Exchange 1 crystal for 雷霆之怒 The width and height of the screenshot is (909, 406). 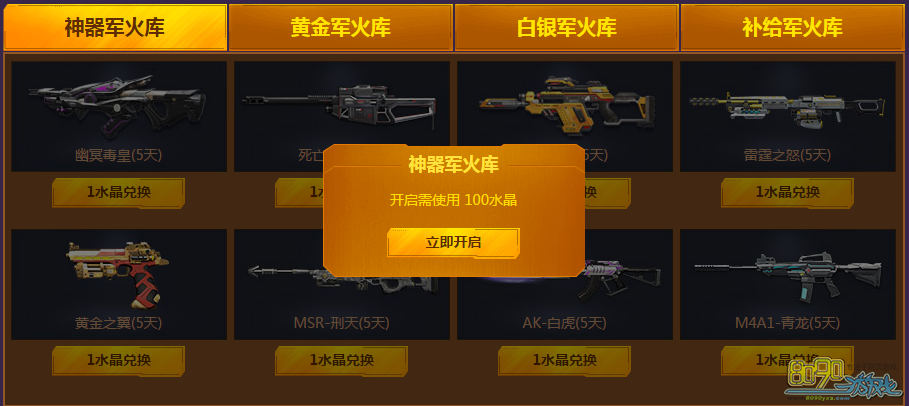(787, 192)
